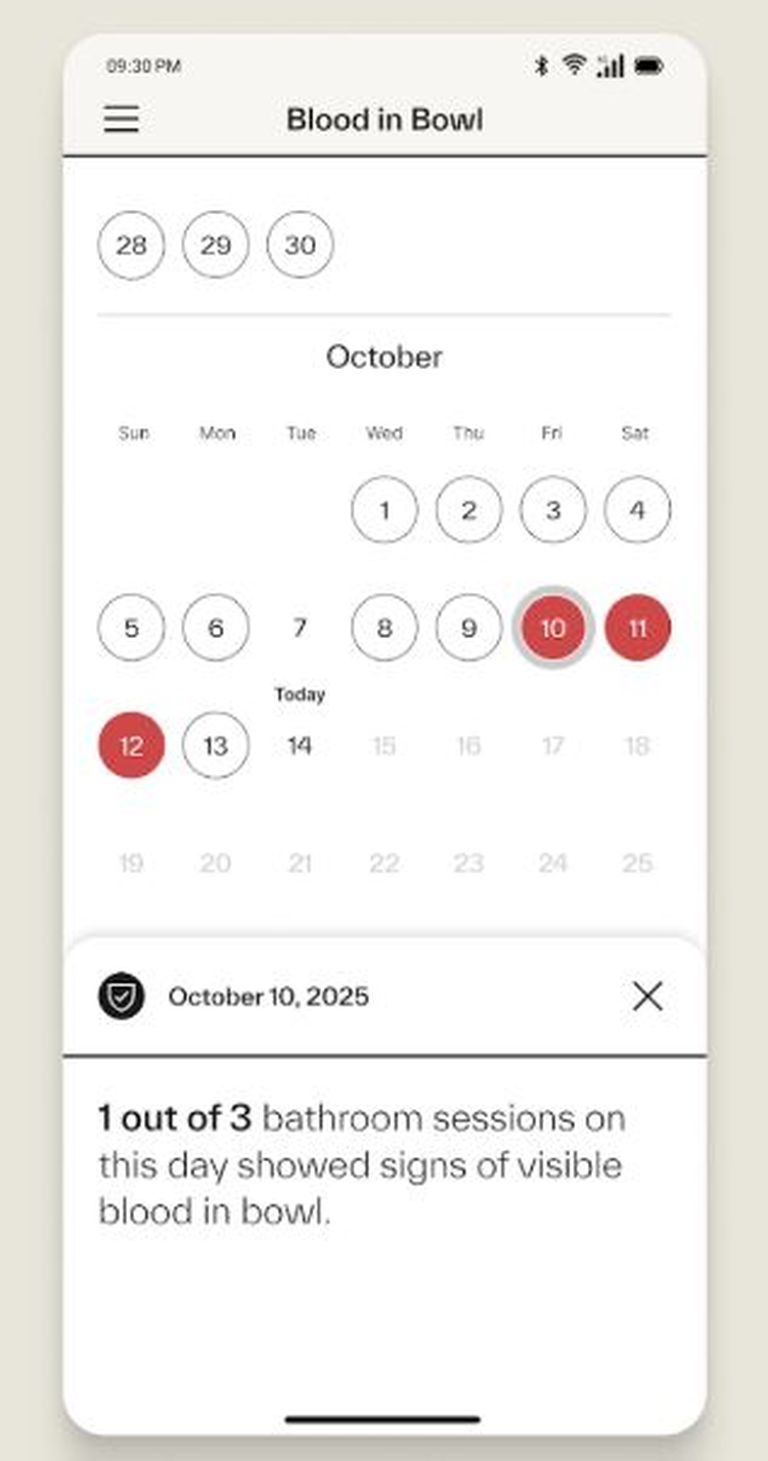Close the October 10, 2025 details panel
Viewport: 768px width, 1461px height.
coord(647,996)
